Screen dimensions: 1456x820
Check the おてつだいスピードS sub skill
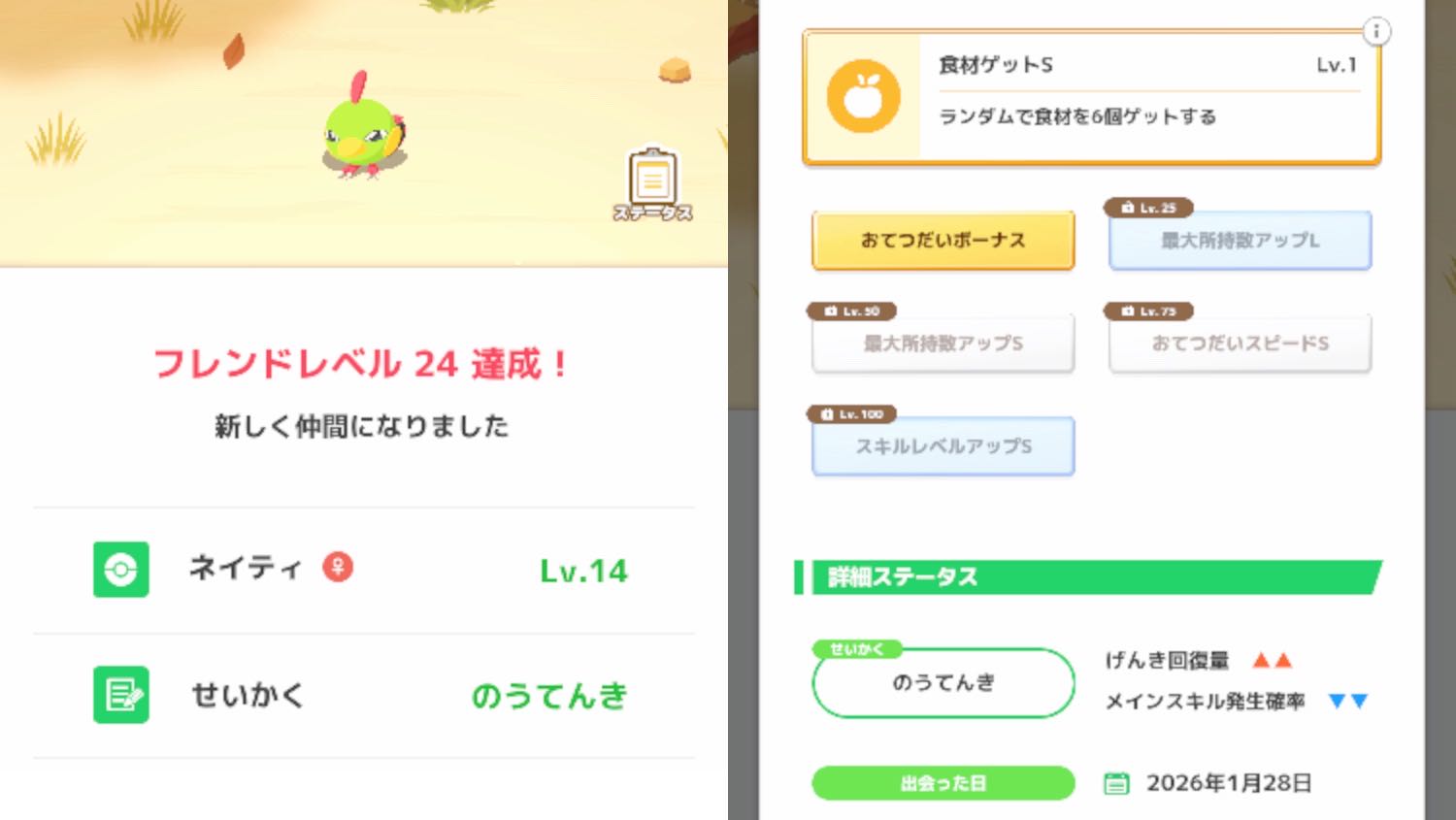click(1240, 344)
